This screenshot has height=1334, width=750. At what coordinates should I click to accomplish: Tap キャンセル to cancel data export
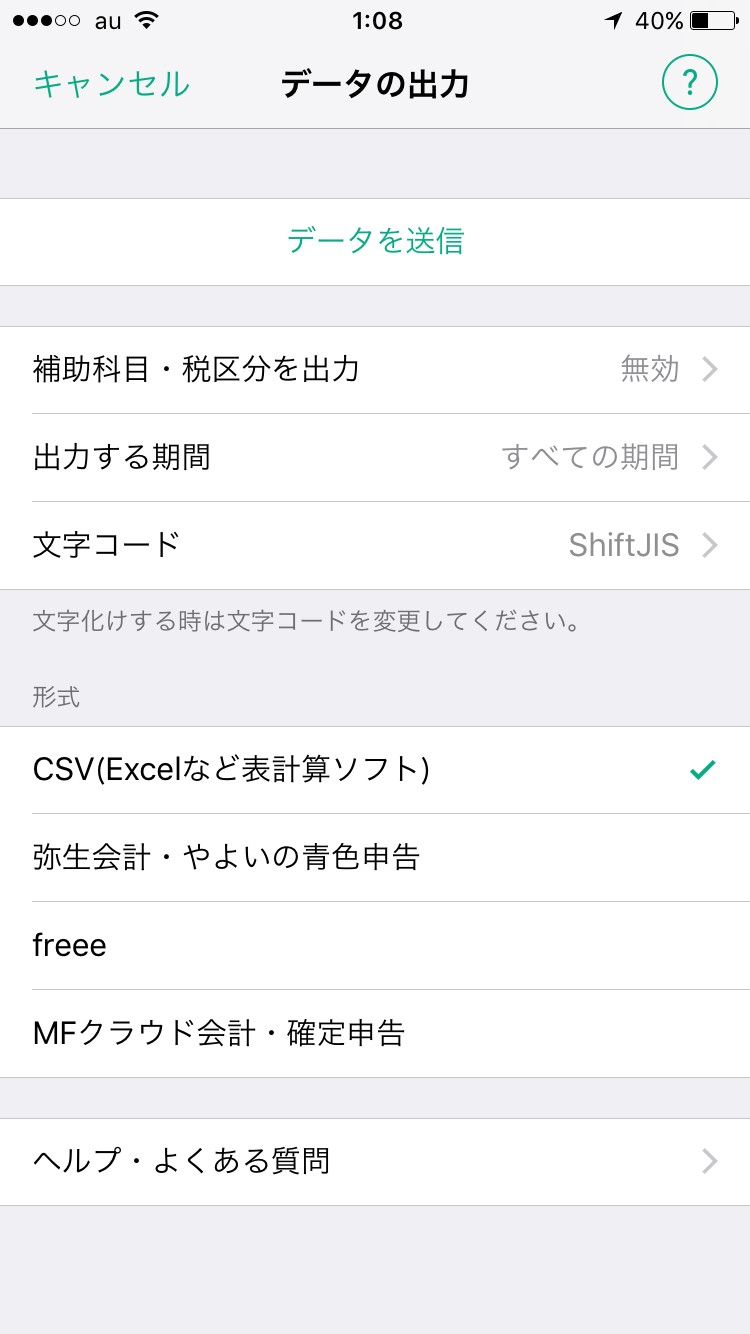tap(111, 84)
